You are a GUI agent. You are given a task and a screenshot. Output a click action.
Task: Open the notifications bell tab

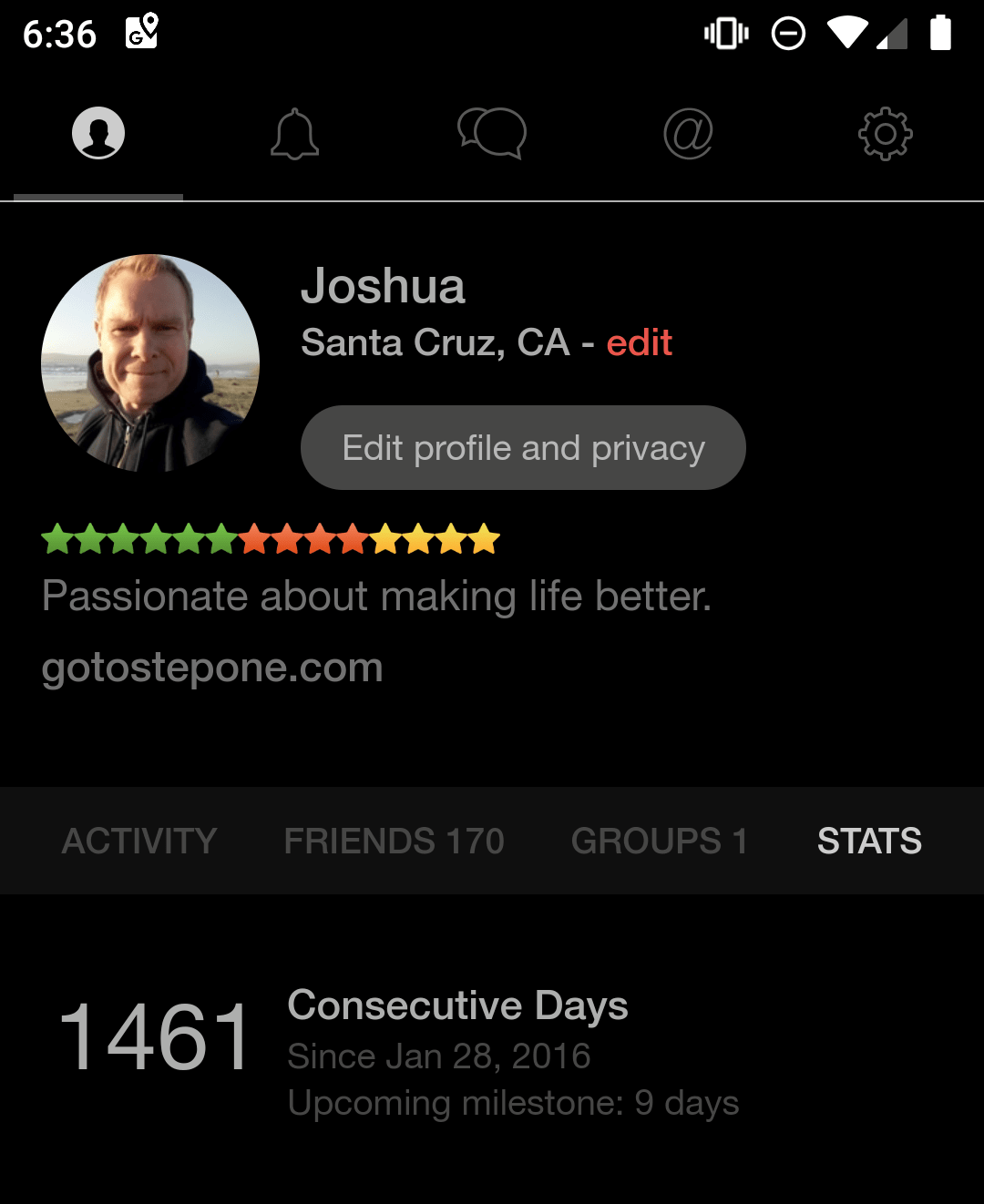pyautogui.click(x=294, y=134)
